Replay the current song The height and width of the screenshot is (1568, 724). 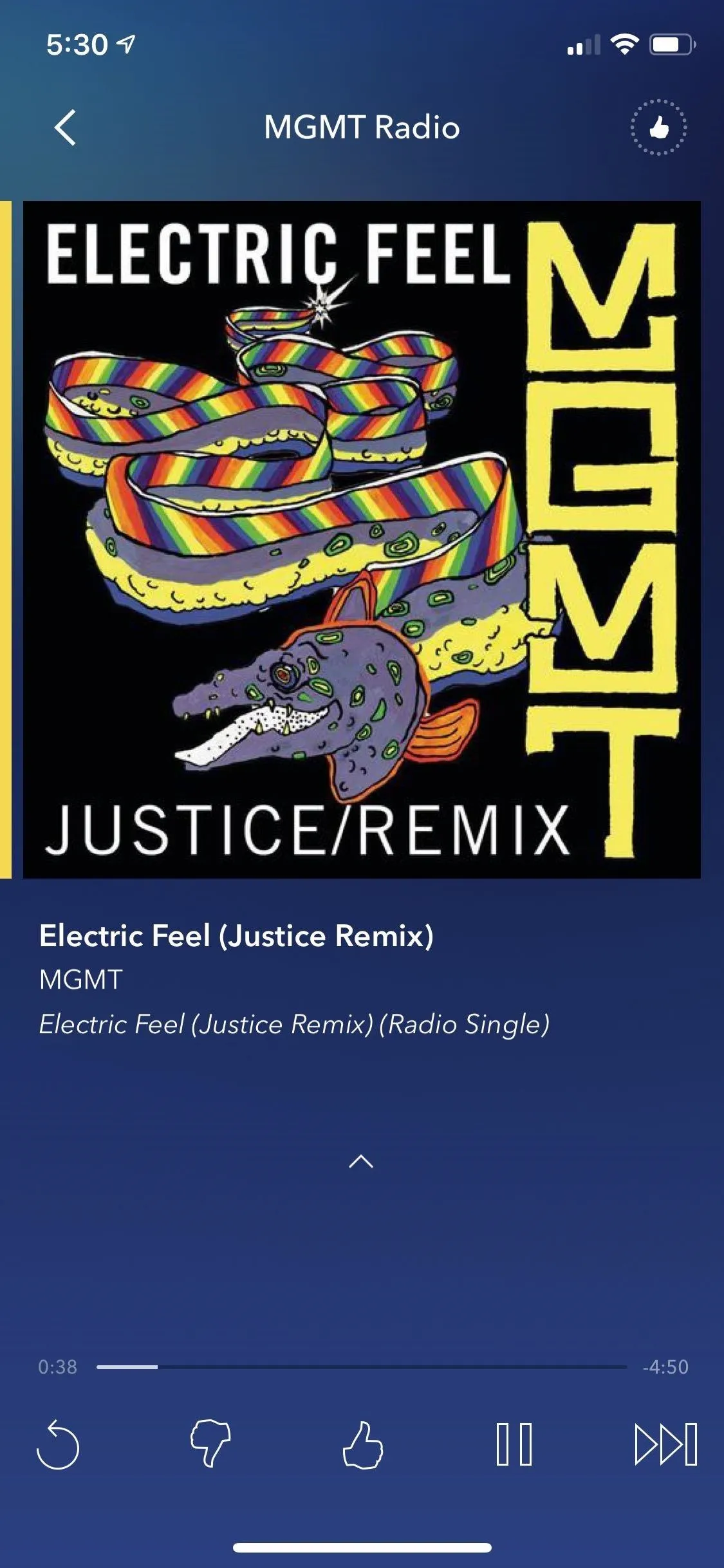click(x=58, y=1444)
